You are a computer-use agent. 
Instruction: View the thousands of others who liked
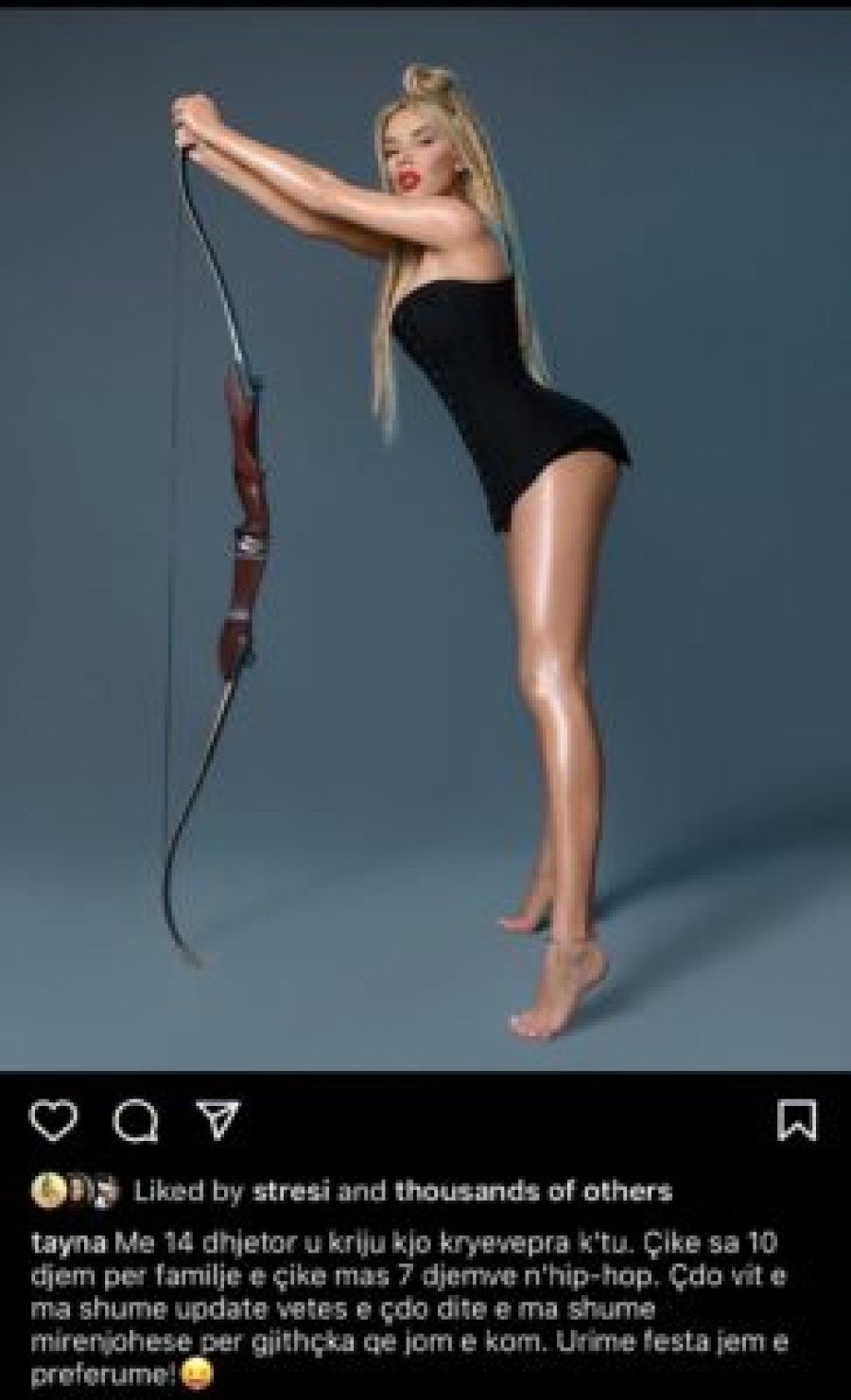[533, 1191]
